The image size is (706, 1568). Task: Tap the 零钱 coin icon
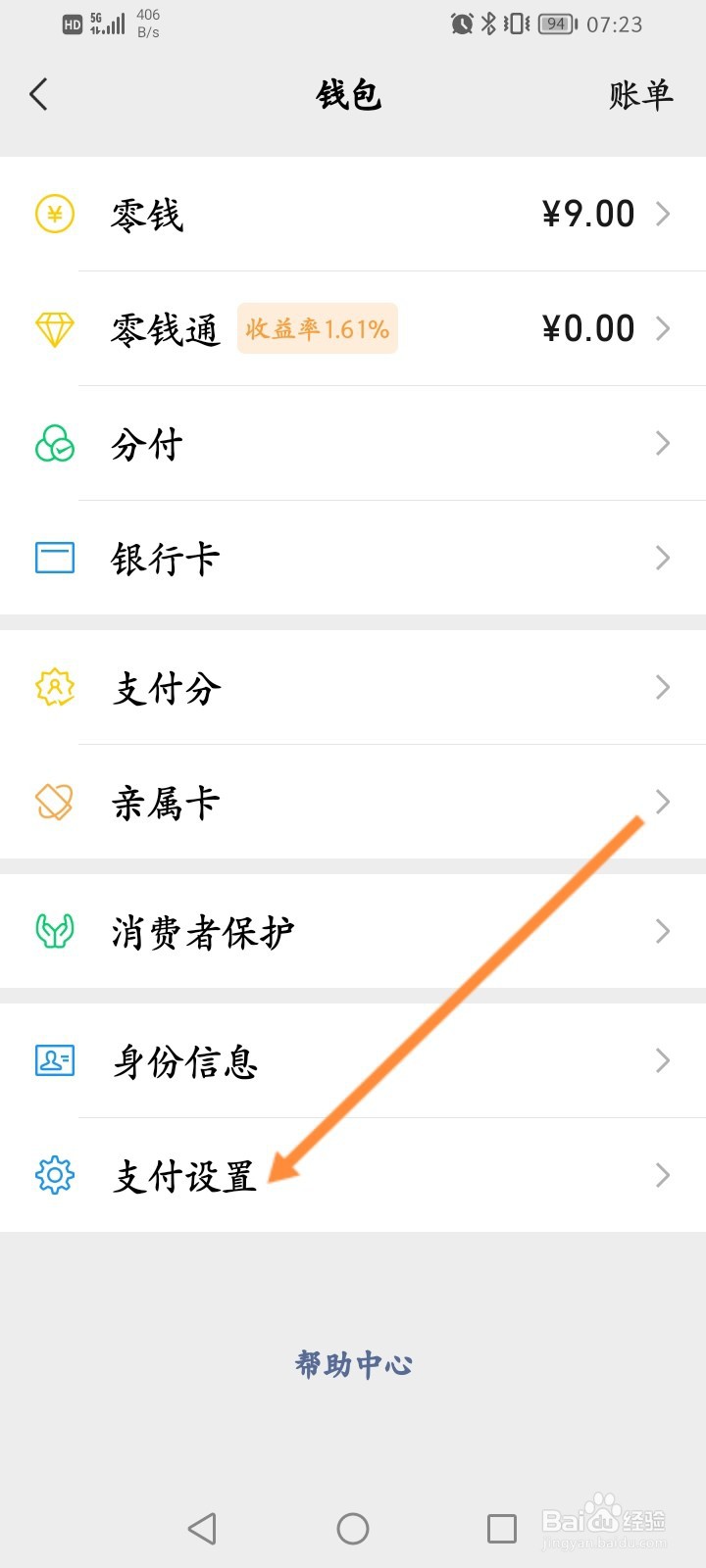pyautogui.click(x=54, y=215)
